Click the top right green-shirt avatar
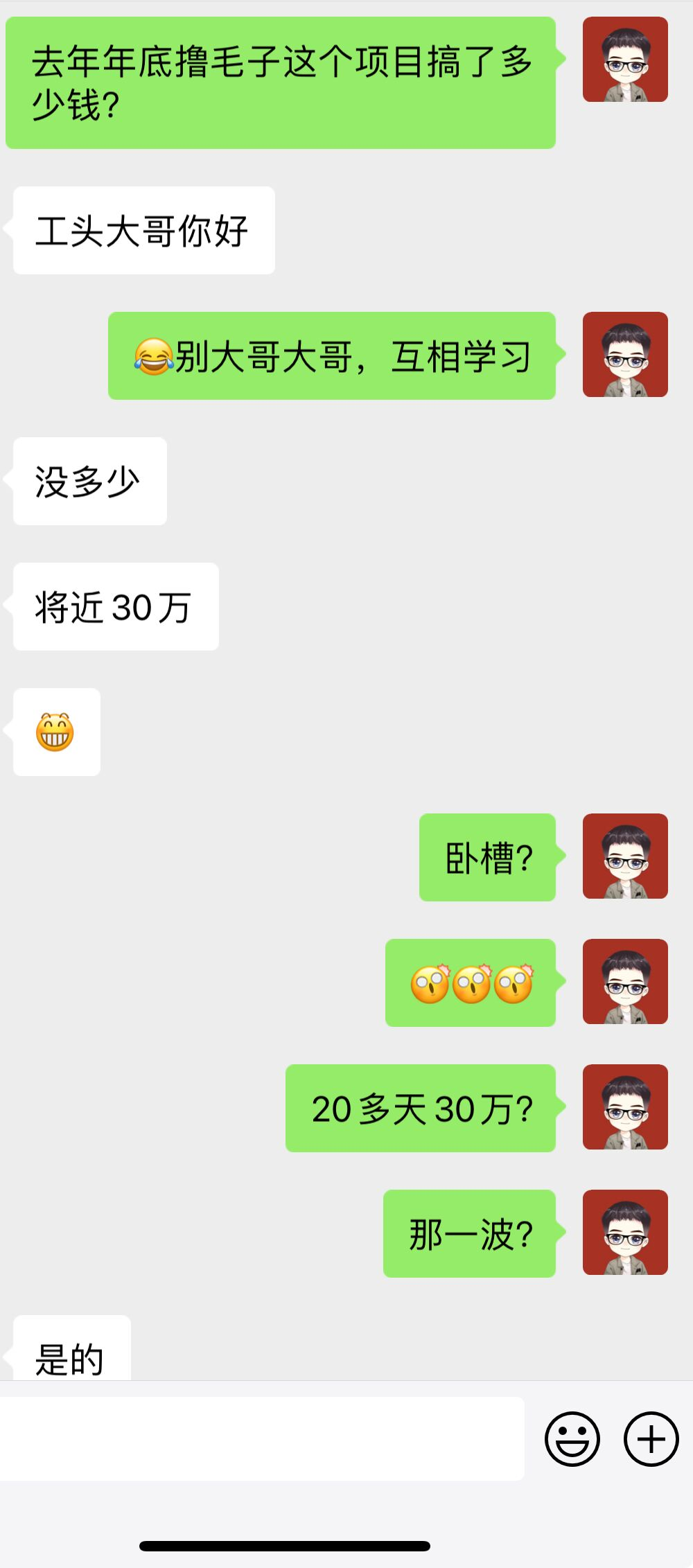The image size is (693, 1568). (x=624, y=59)
